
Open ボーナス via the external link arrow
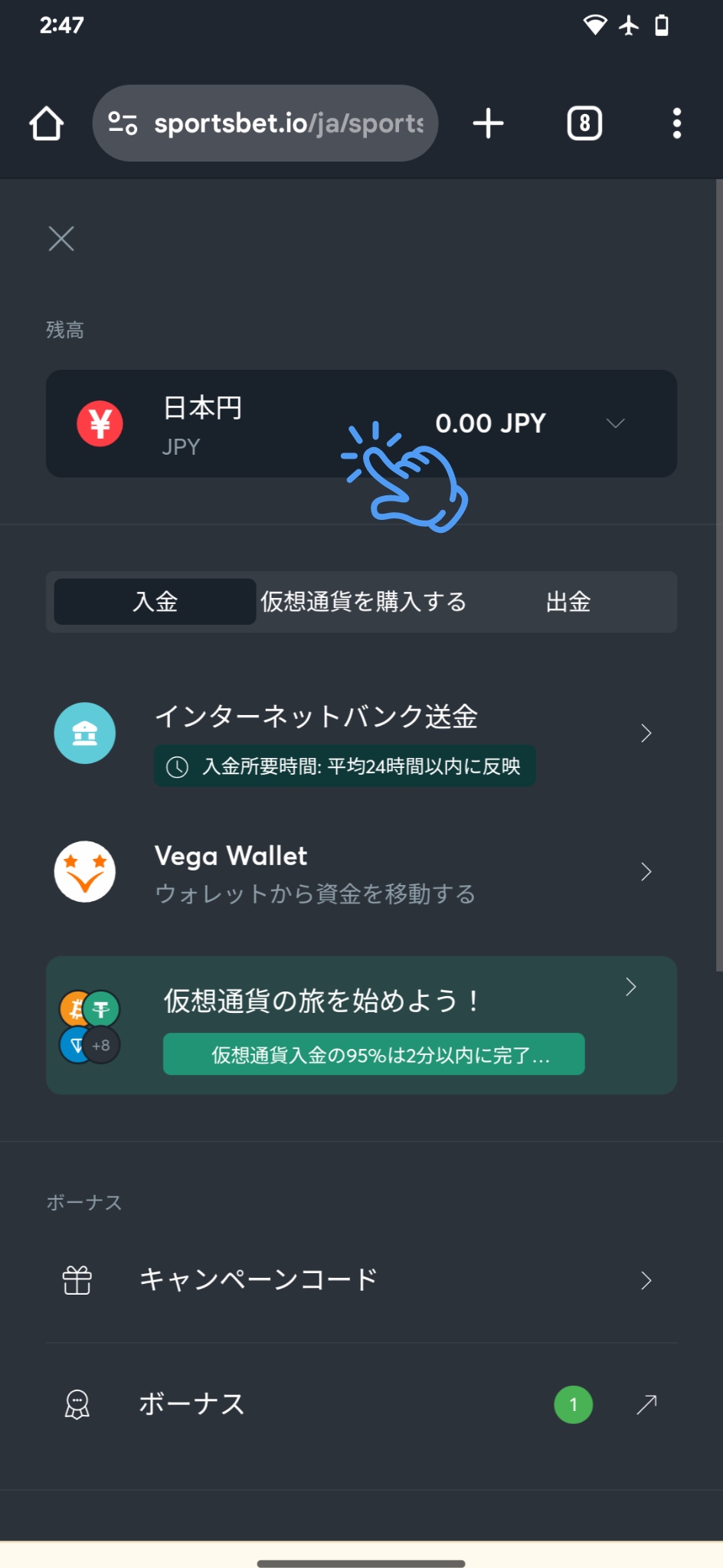pos(646,1404)
